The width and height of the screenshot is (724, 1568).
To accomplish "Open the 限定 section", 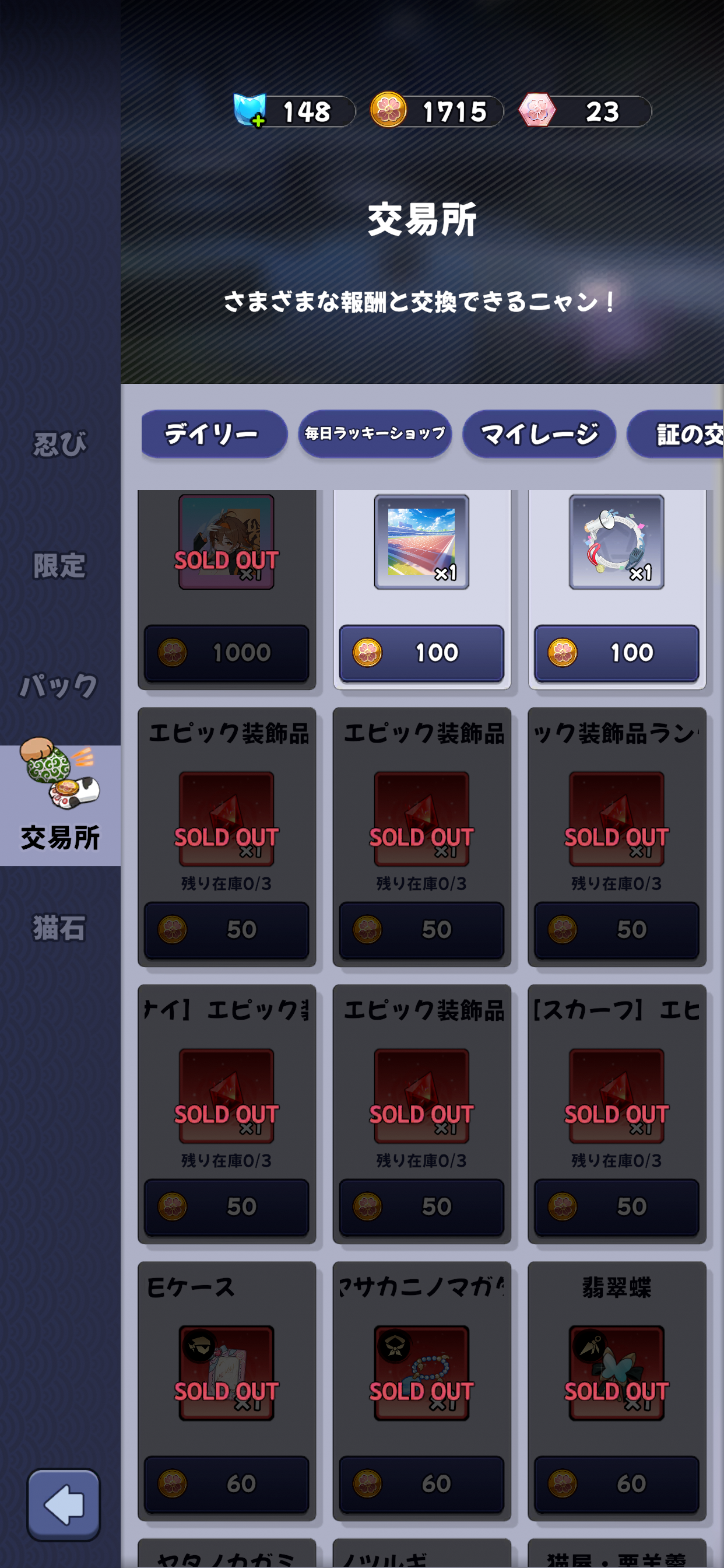I will click(x=59, y=565).
